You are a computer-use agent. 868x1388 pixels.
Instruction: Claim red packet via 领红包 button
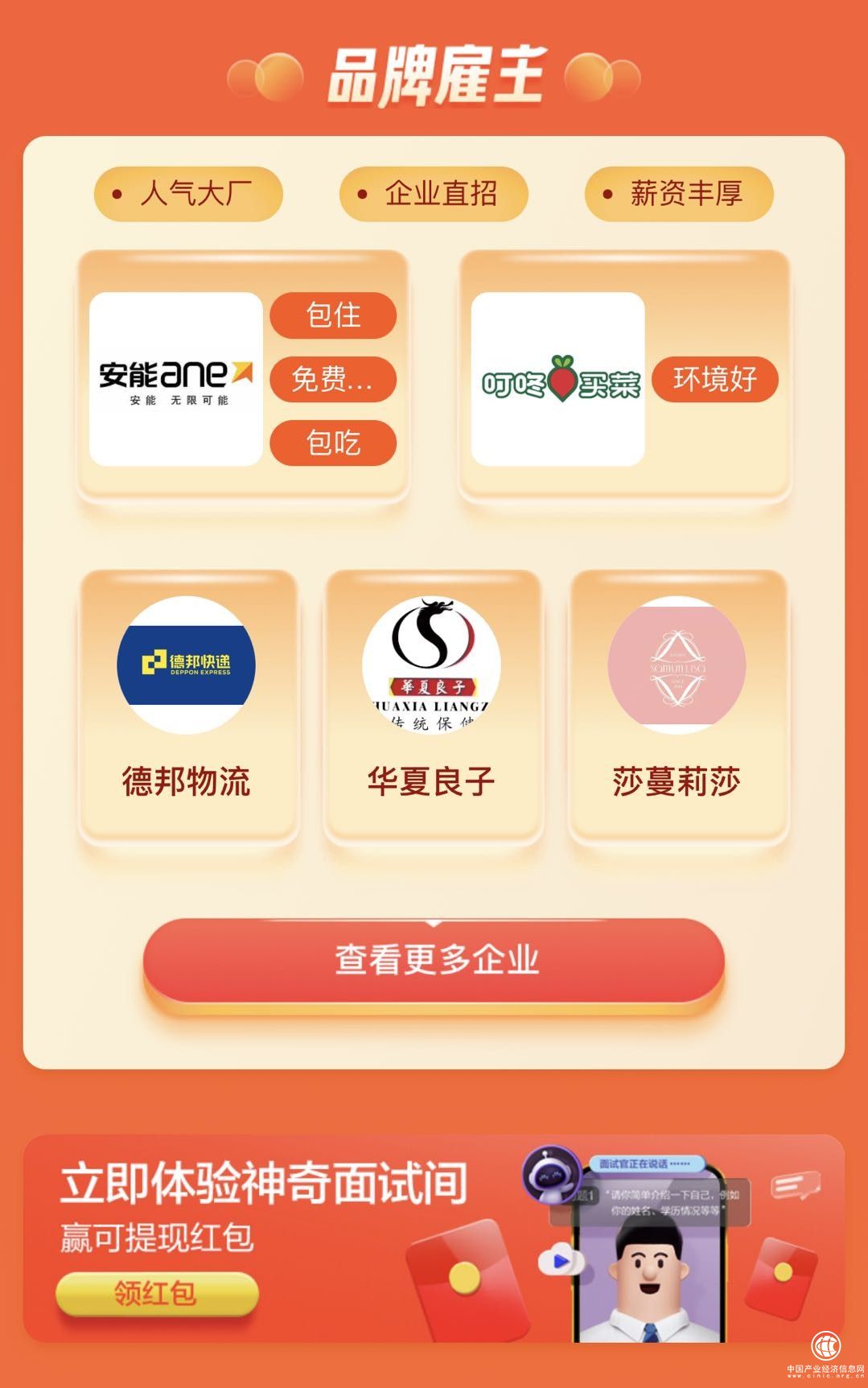coord(157,1293)
